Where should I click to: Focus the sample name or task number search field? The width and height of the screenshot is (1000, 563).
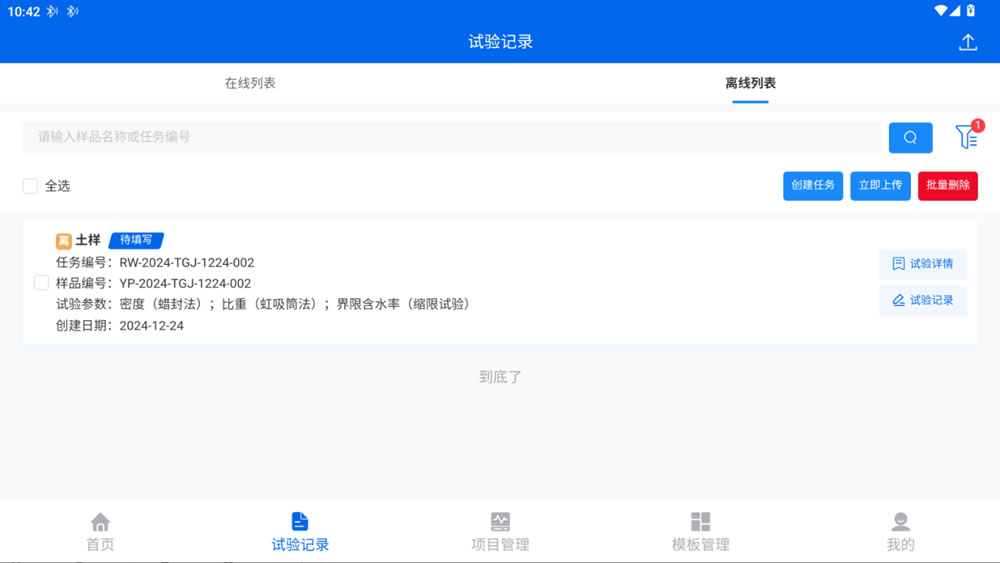point(452,137)
